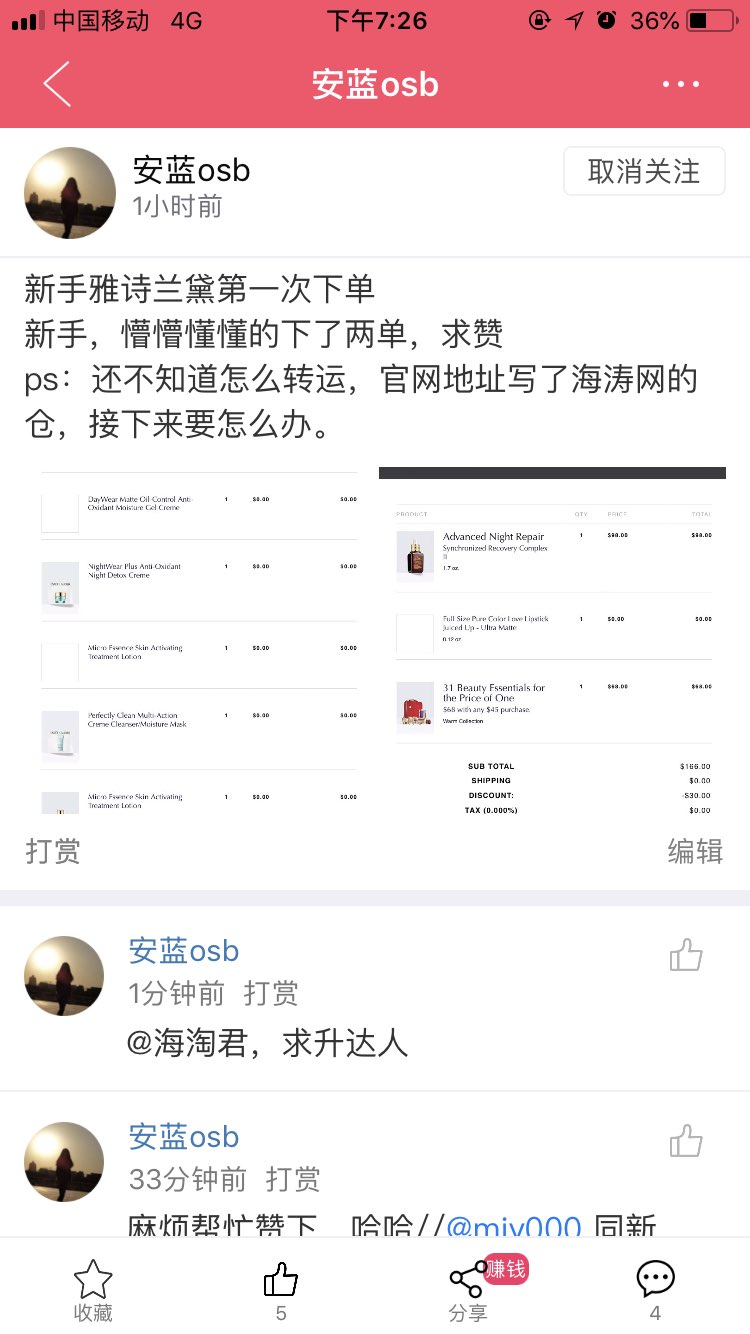Viewport: 750px width, 1334px height.
Task: Open 安蓝osb username on first comment
Action: point(184,951)
